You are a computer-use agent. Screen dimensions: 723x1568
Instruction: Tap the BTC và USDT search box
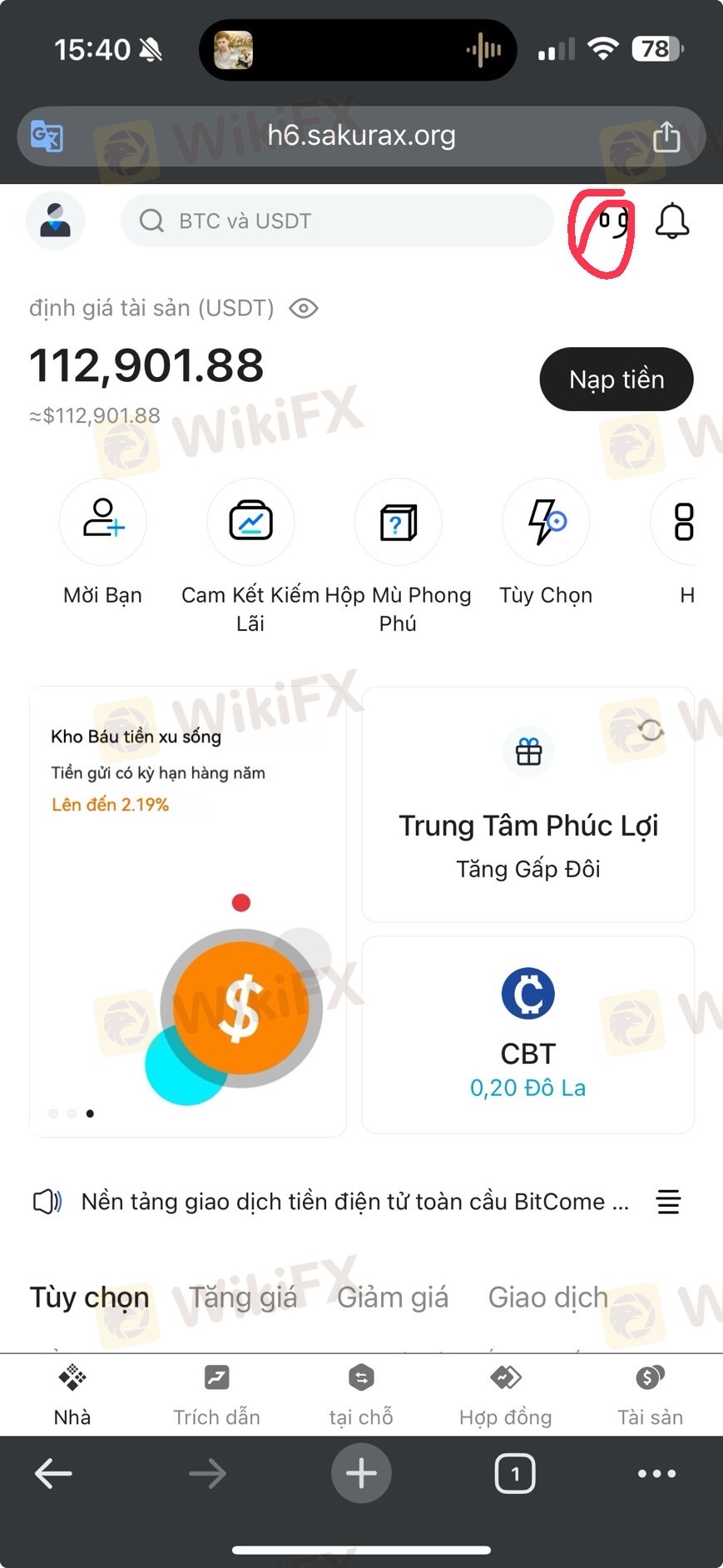coord(337,221)
